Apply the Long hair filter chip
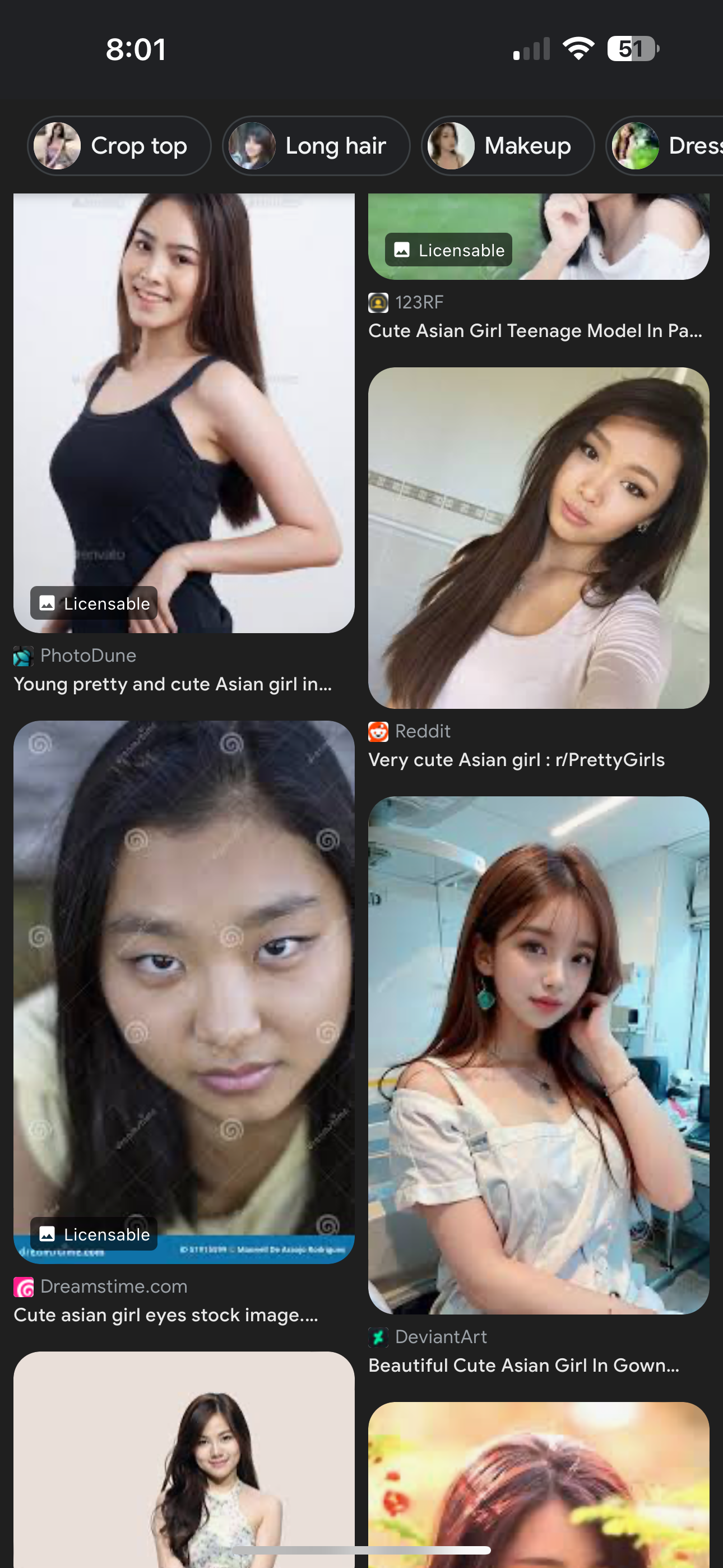This screenshot has height=1568, width=723. (316, 146)
